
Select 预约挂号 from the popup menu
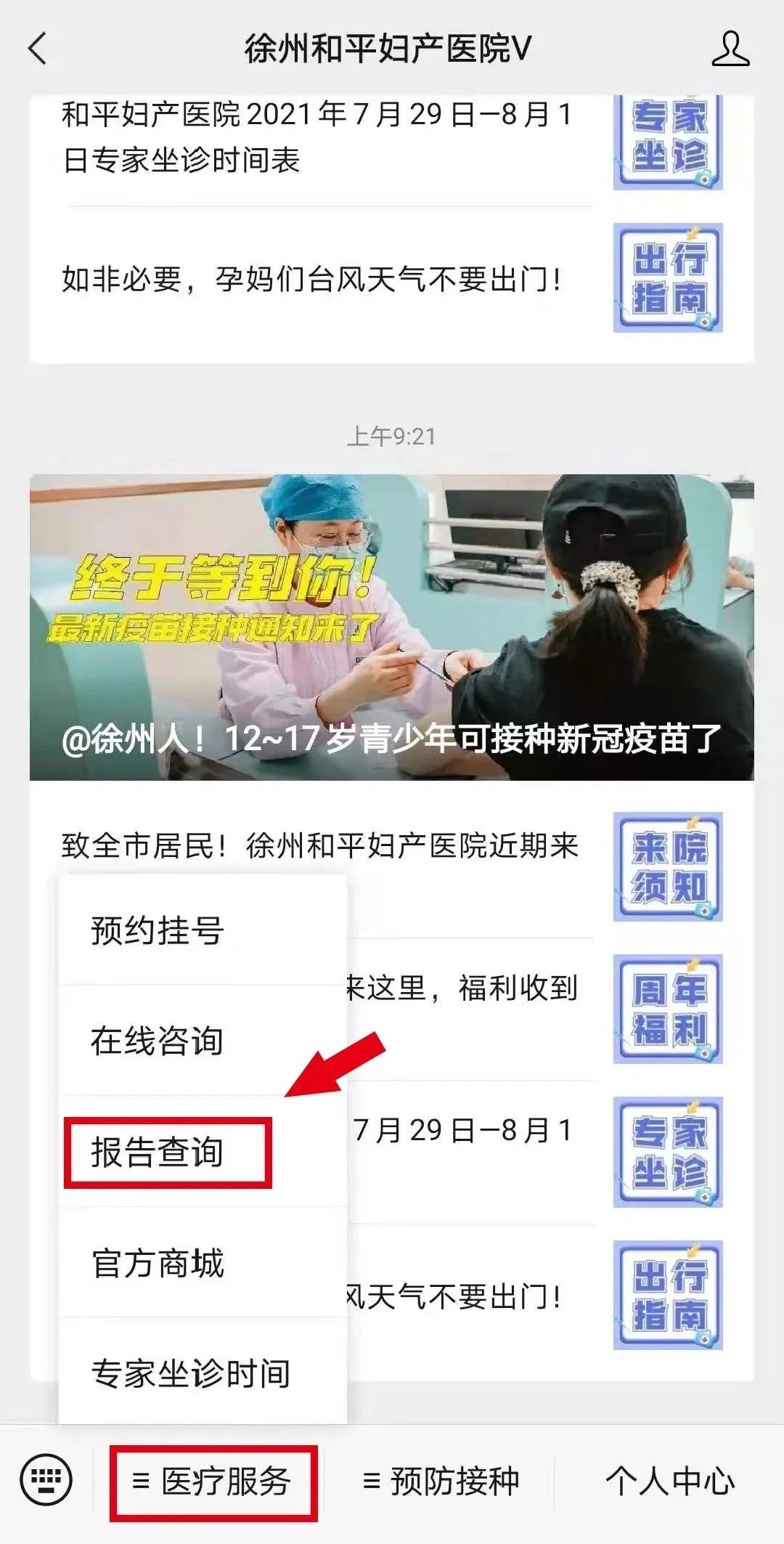point(157,931)
